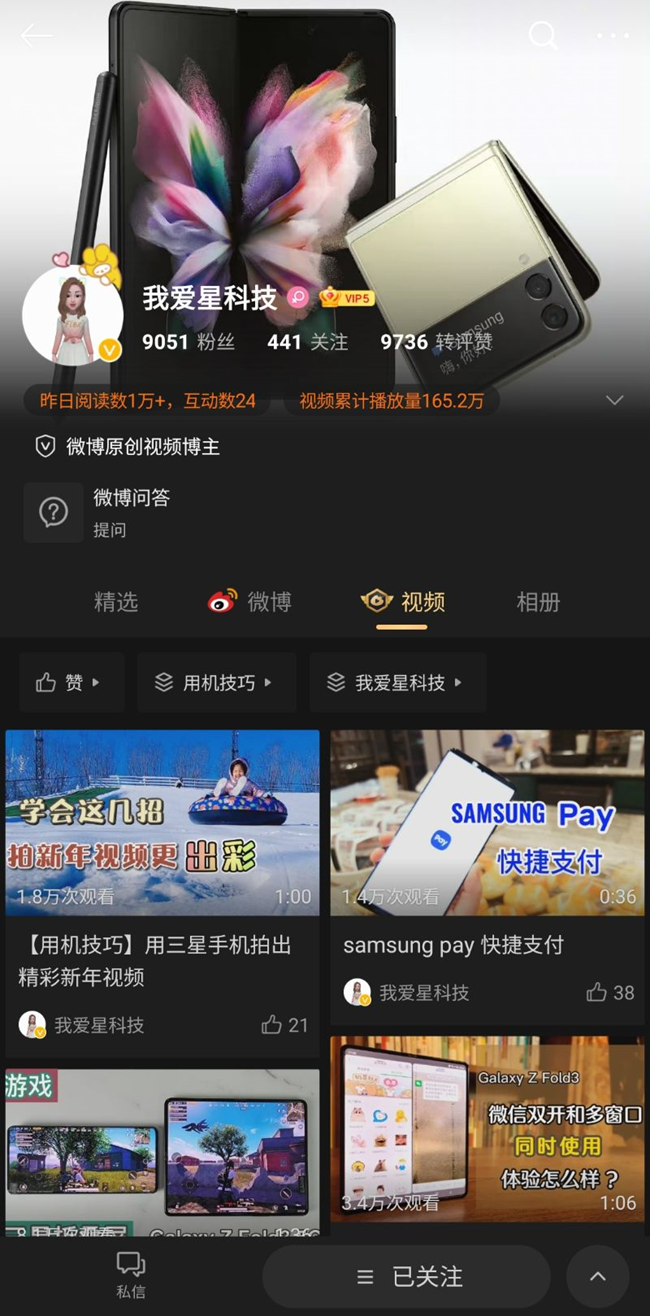
Task: Open the 9051 粉丝 followers list
Action: point(188,342)
